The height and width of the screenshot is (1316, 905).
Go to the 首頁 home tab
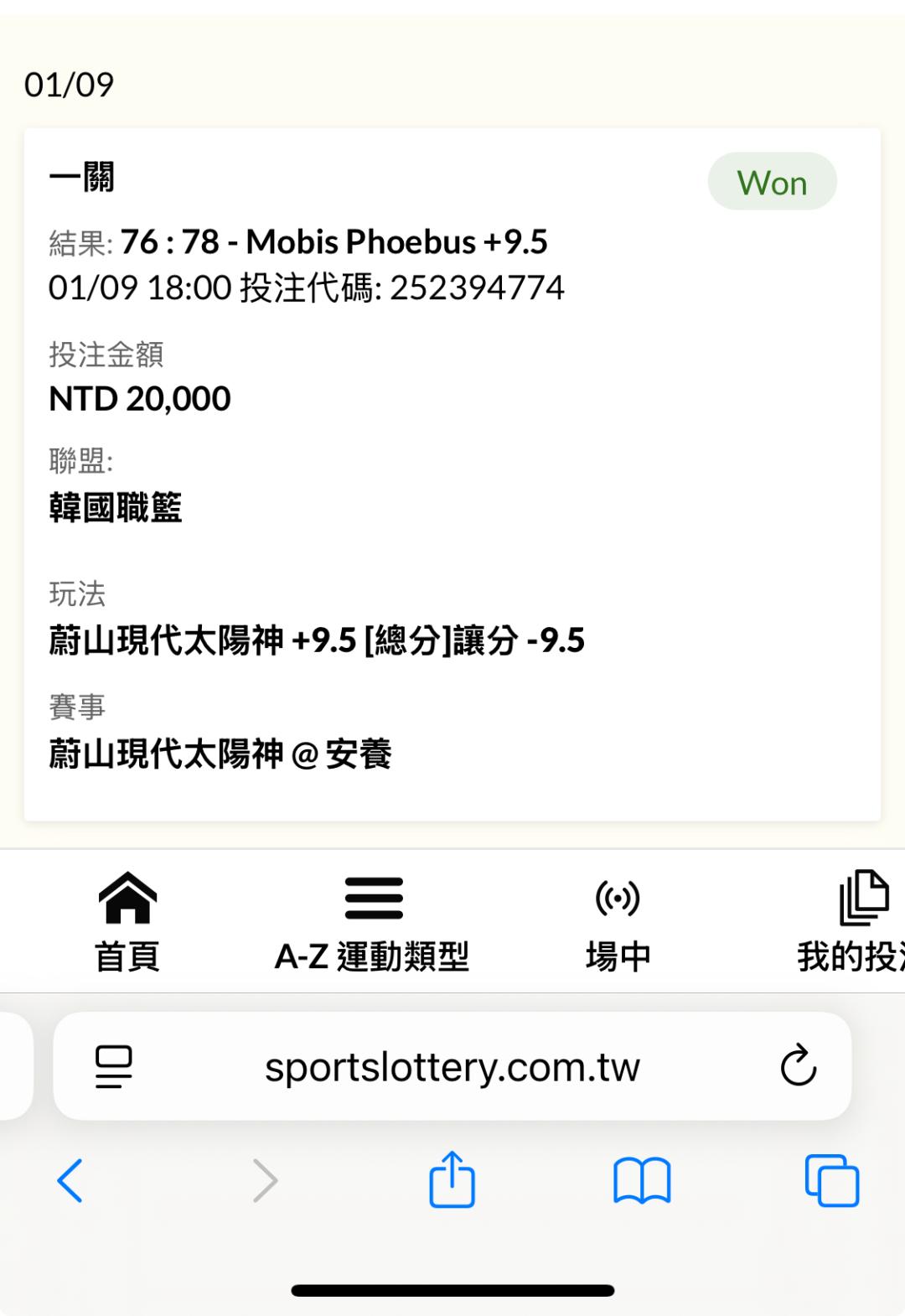point(127,922)
